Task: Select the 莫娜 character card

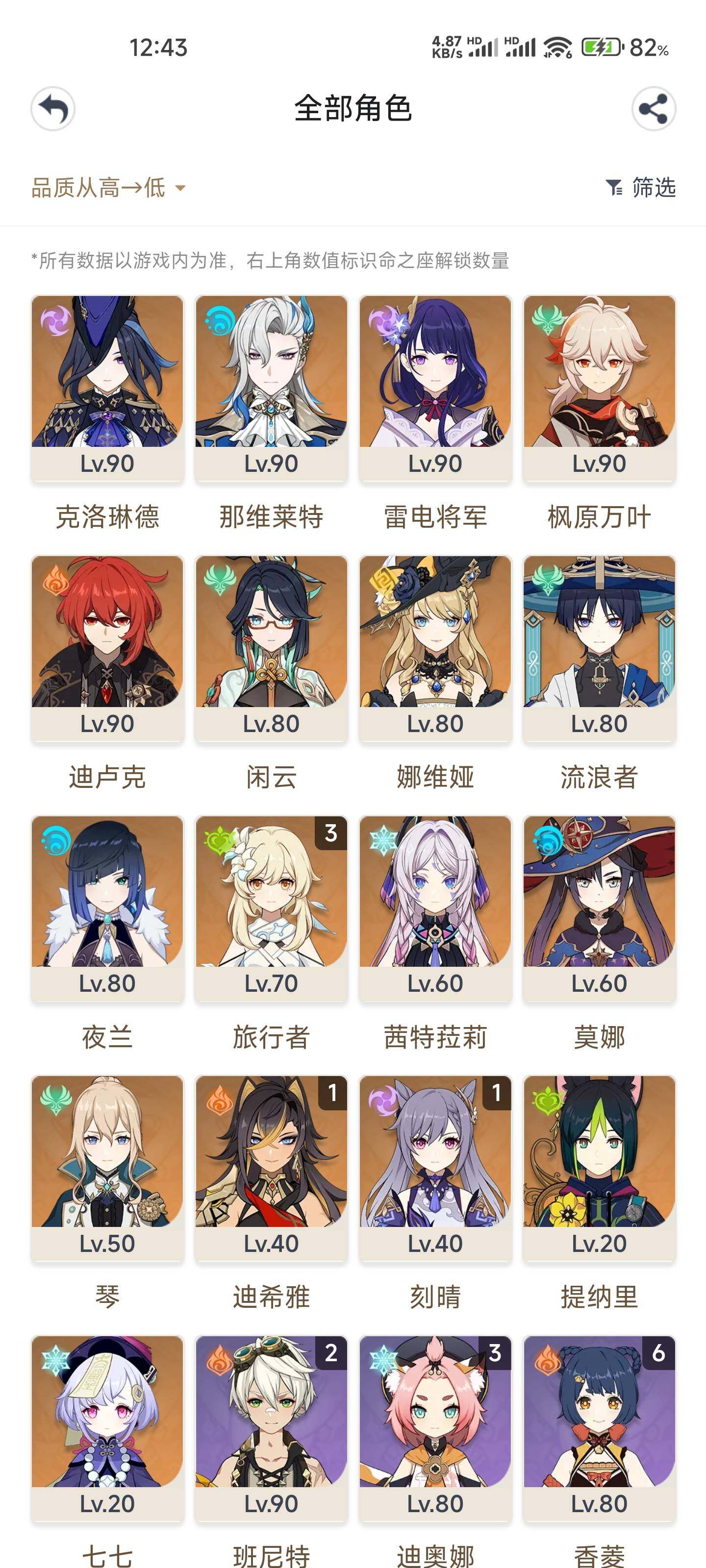Action: coord(599,907)
